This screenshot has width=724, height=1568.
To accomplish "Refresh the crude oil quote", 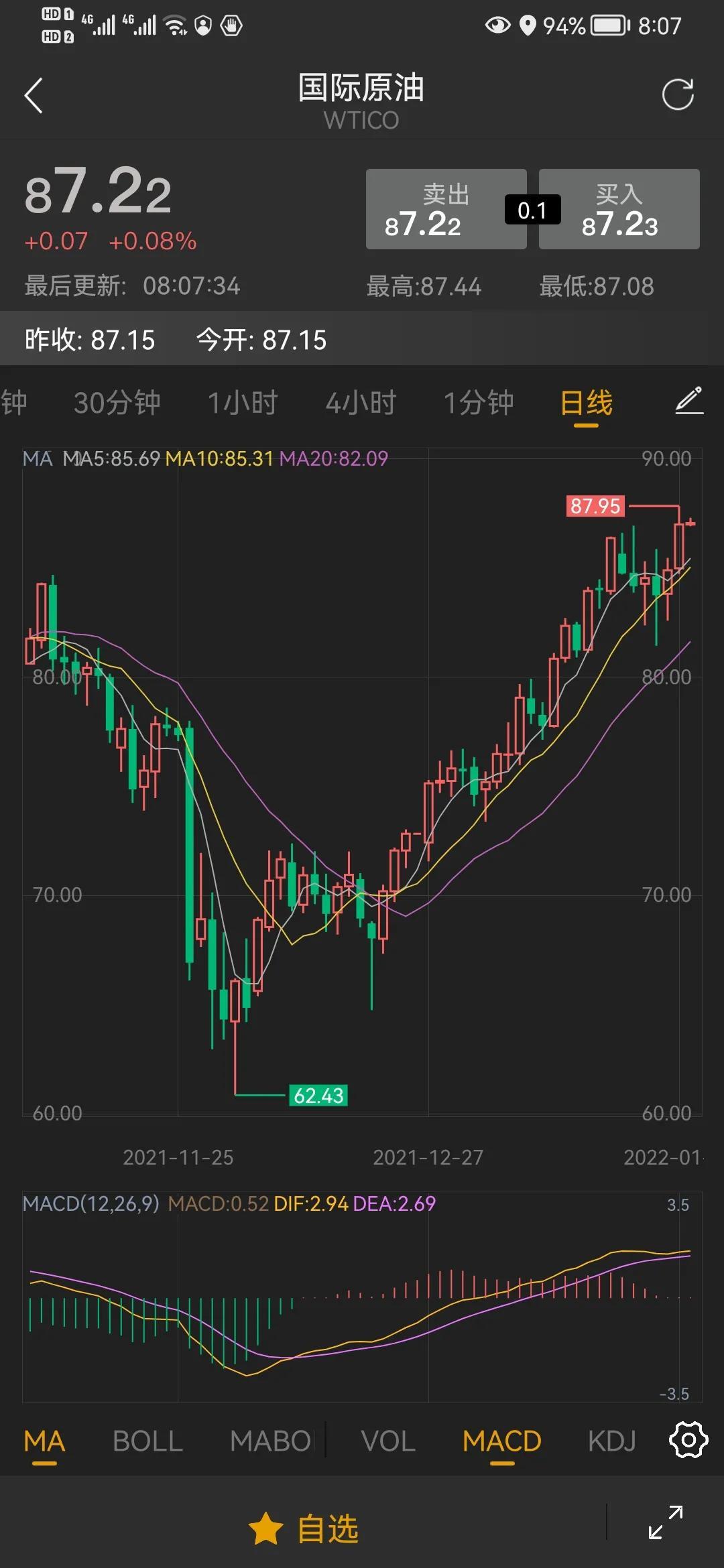I will coord(677,94).
